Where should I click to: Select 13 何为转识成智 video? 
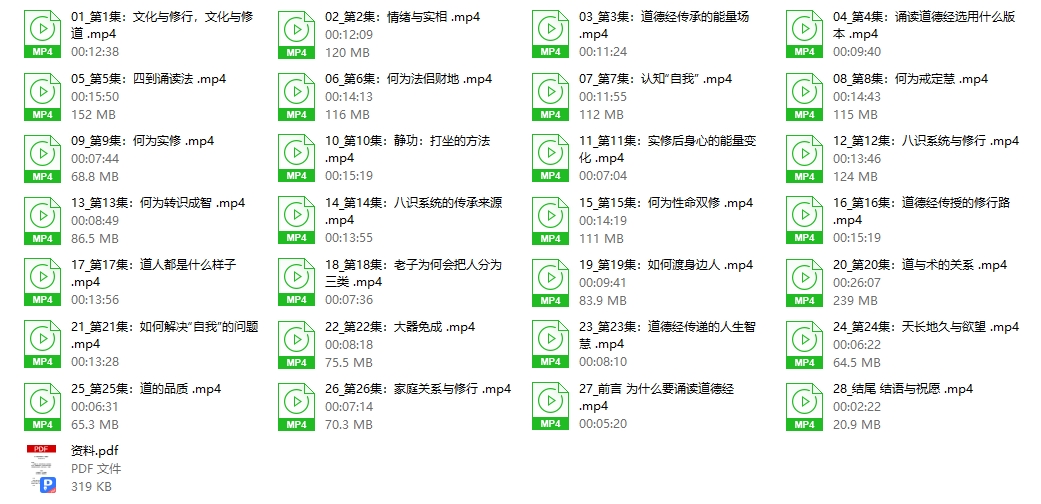pyautogui.click(x=41, y=220)
